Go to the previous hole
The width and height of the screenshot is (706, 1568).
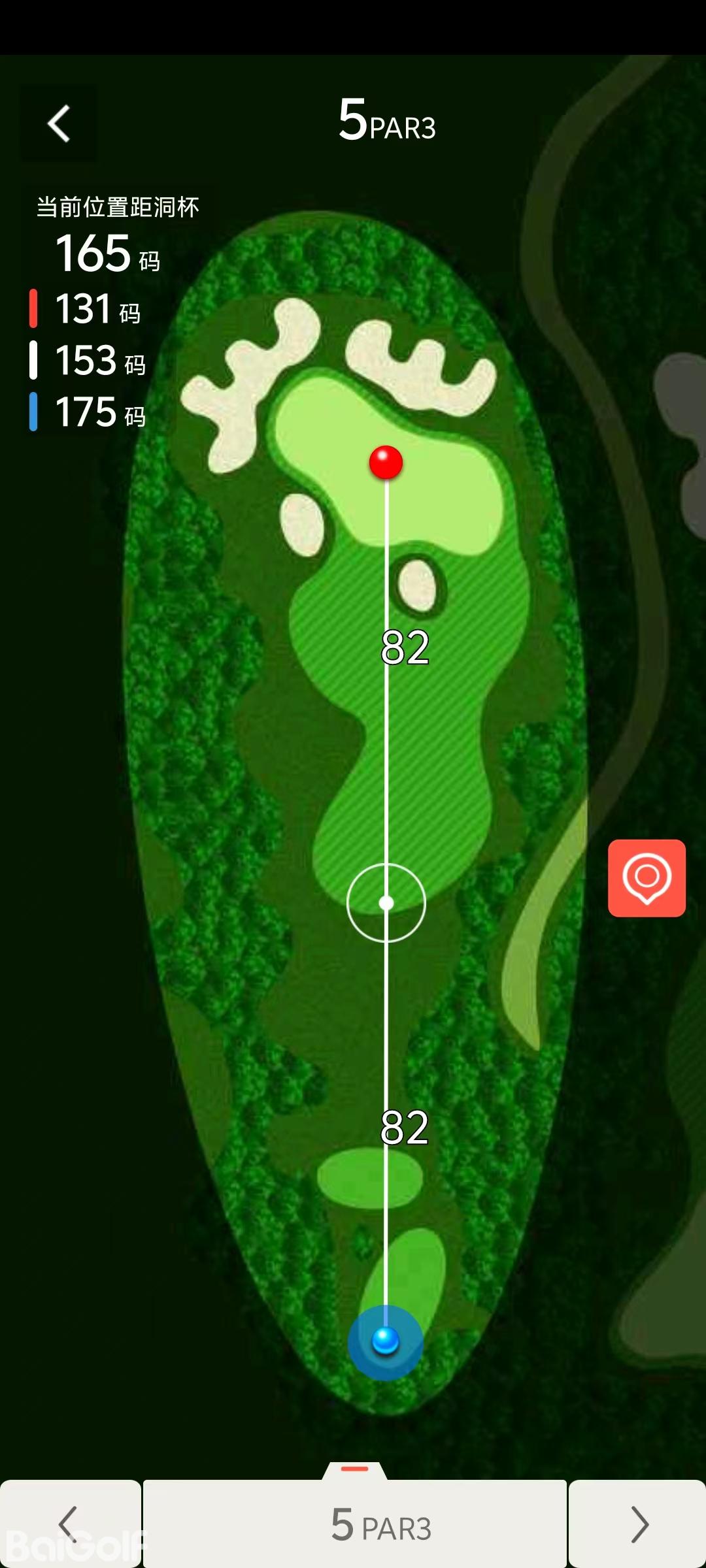click(x=70, y=1524)
